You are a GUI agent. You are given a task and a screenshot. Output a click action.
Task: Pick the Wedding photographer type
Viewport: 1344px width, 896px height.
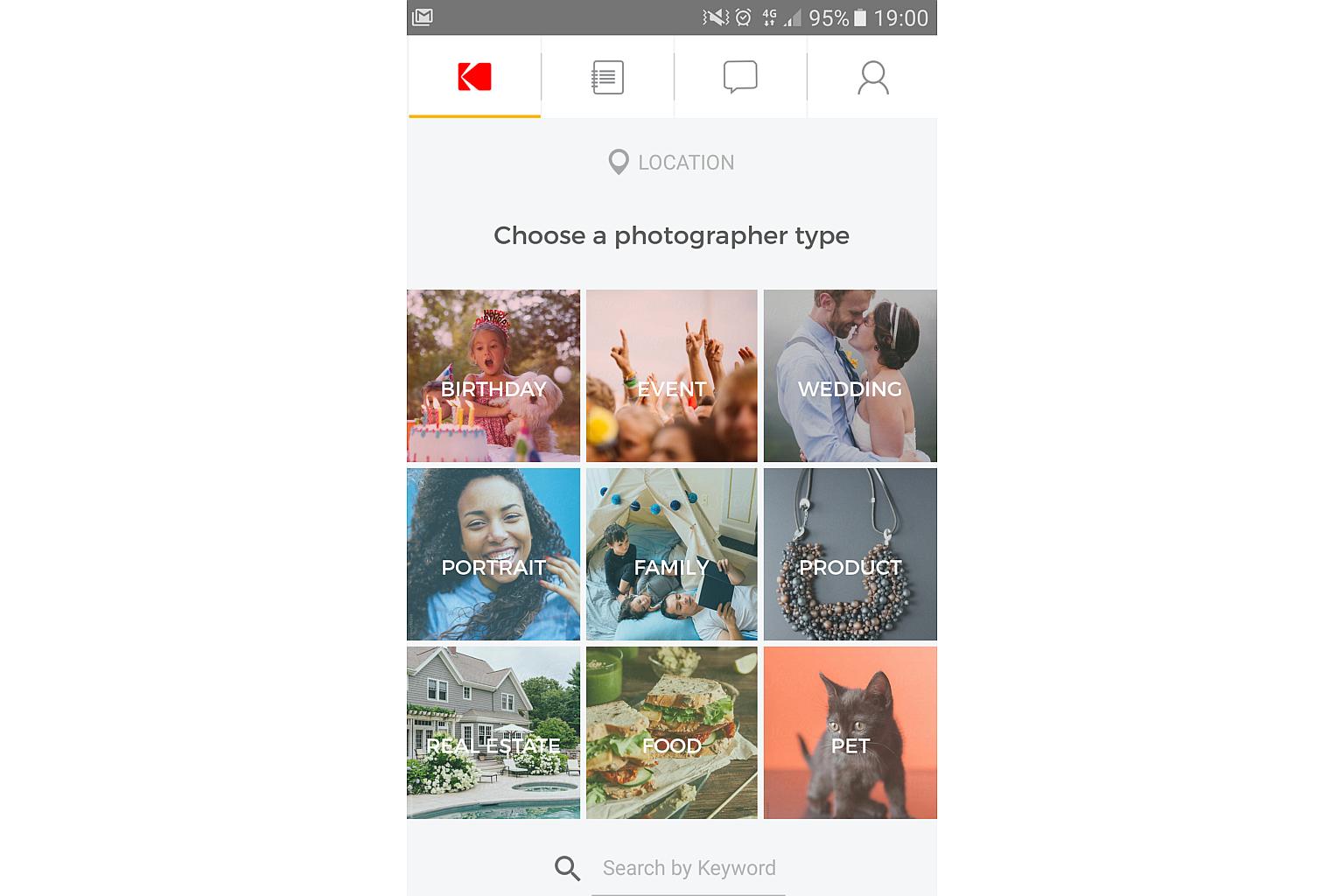[850, 376]
